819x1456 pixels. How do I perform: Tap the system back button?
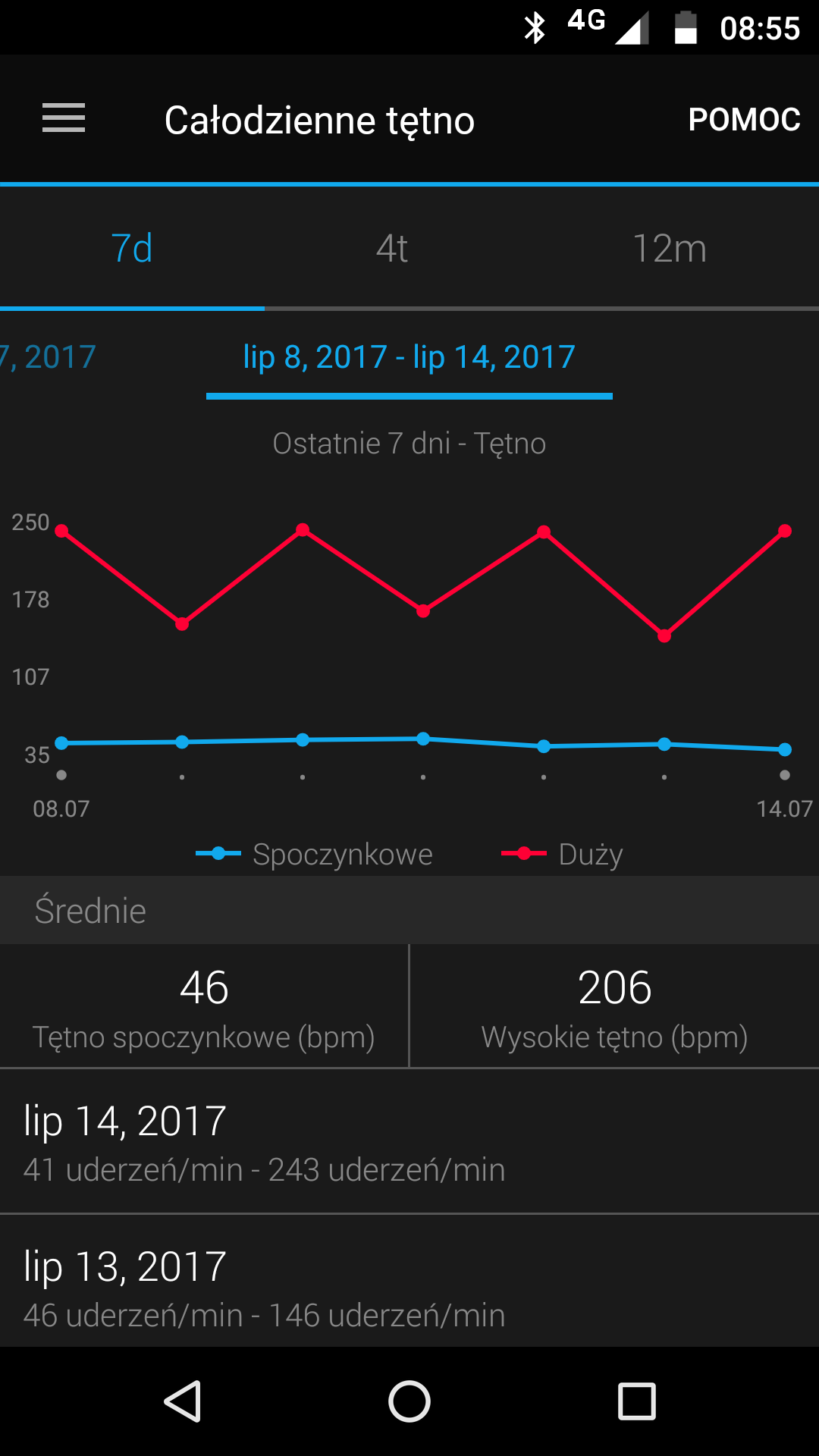183,1401
